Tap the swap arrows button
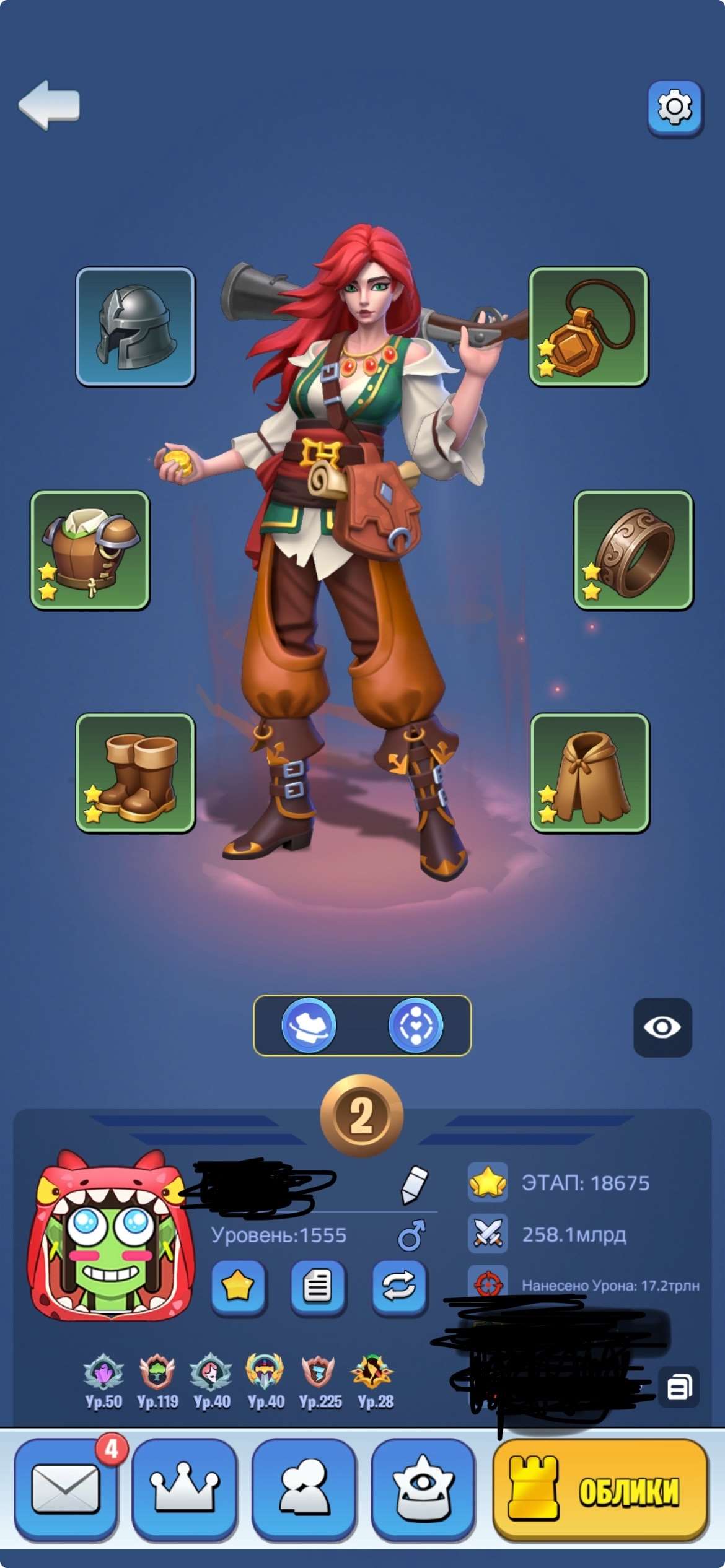 click(x=398, y=1287)
